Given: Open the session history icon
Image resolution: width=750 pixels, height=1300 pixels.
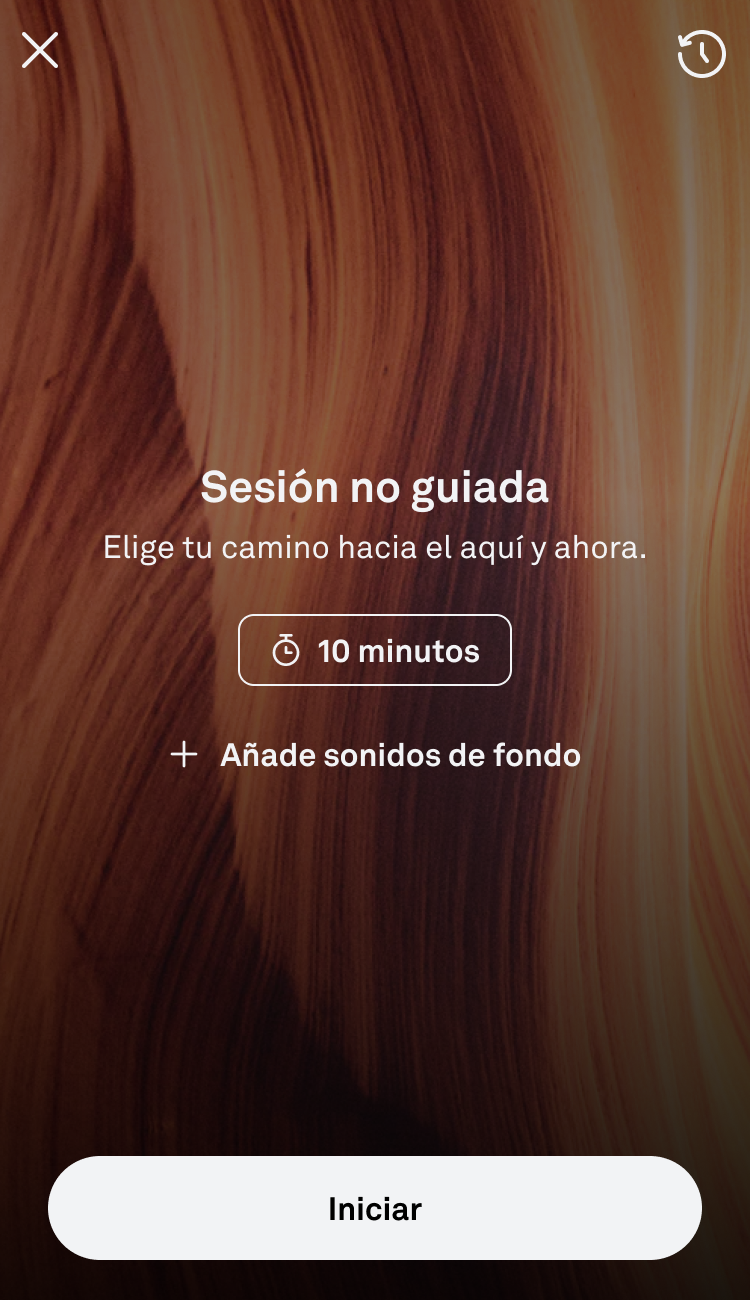Looking at the screenshot, I should pos(701,54).
